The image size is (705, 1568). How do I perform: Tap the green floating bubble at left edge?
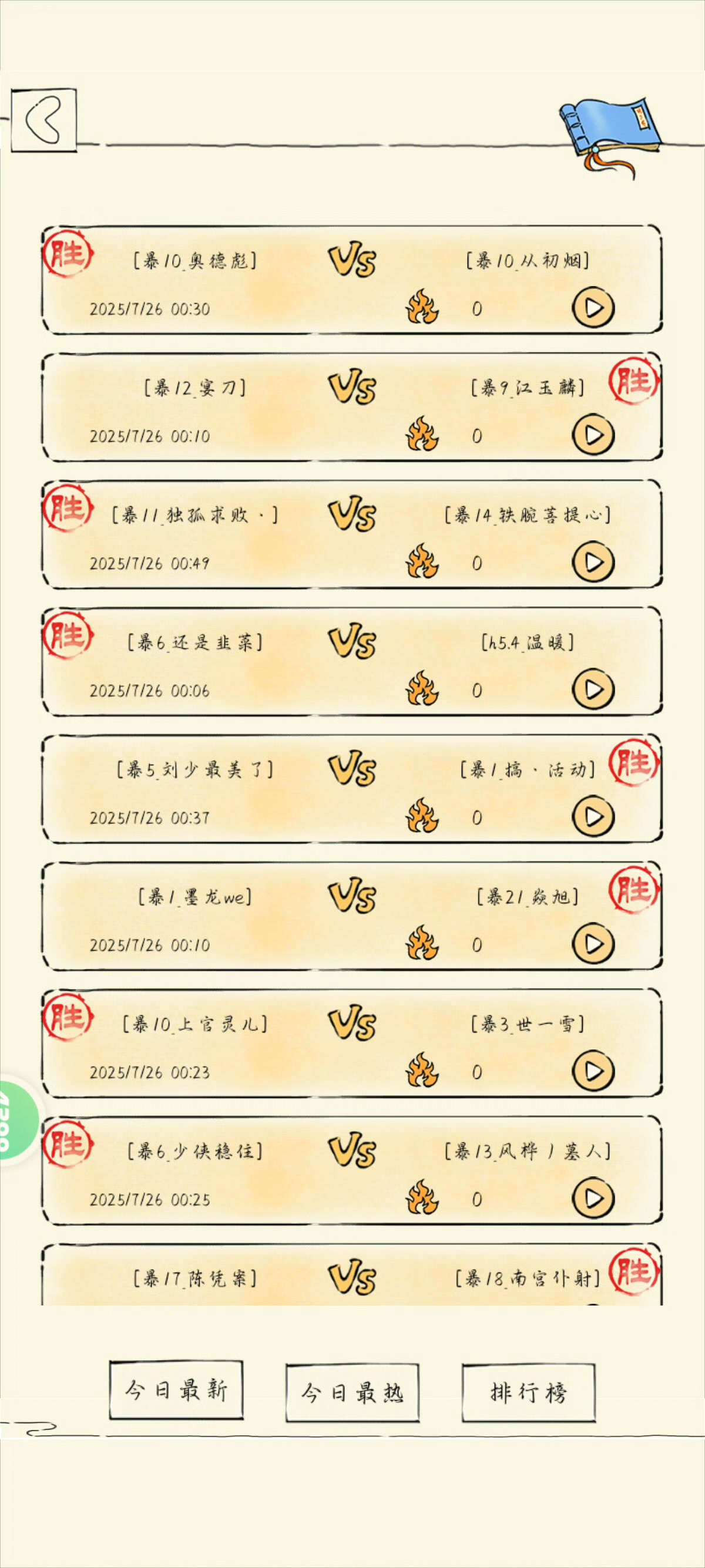(17, 1120)
